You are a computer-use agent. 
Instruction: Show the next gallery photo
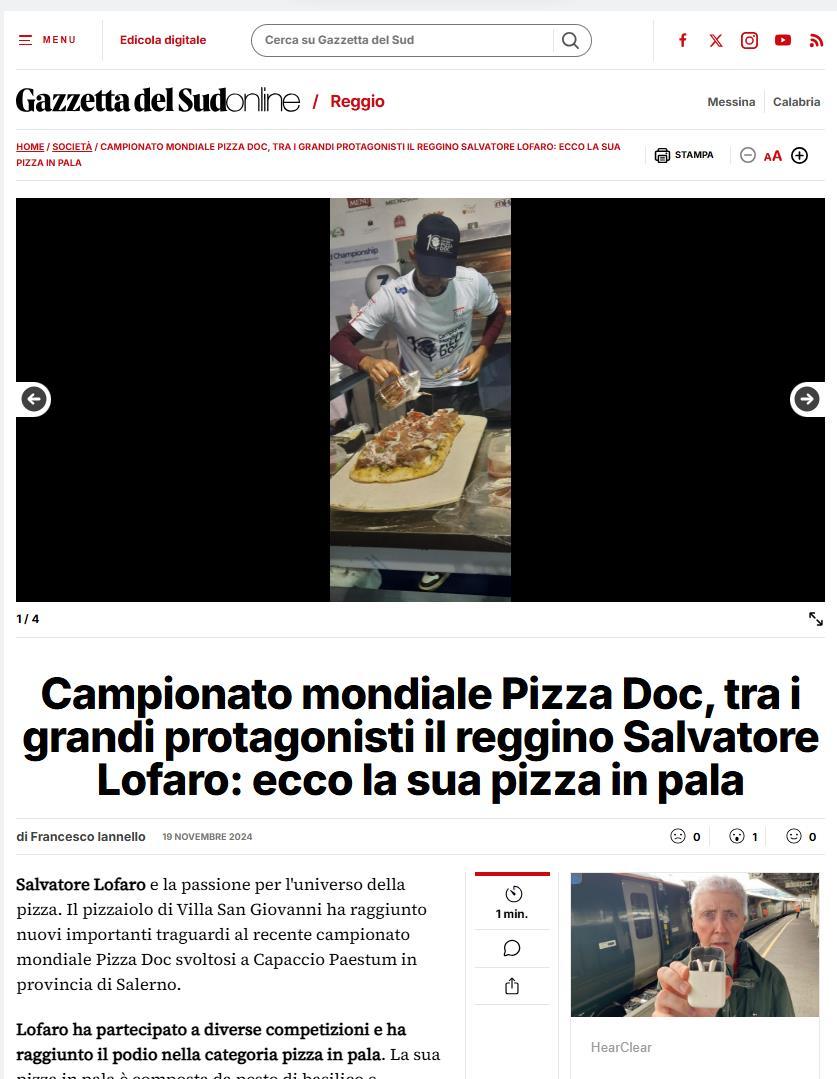coord(806,399)
